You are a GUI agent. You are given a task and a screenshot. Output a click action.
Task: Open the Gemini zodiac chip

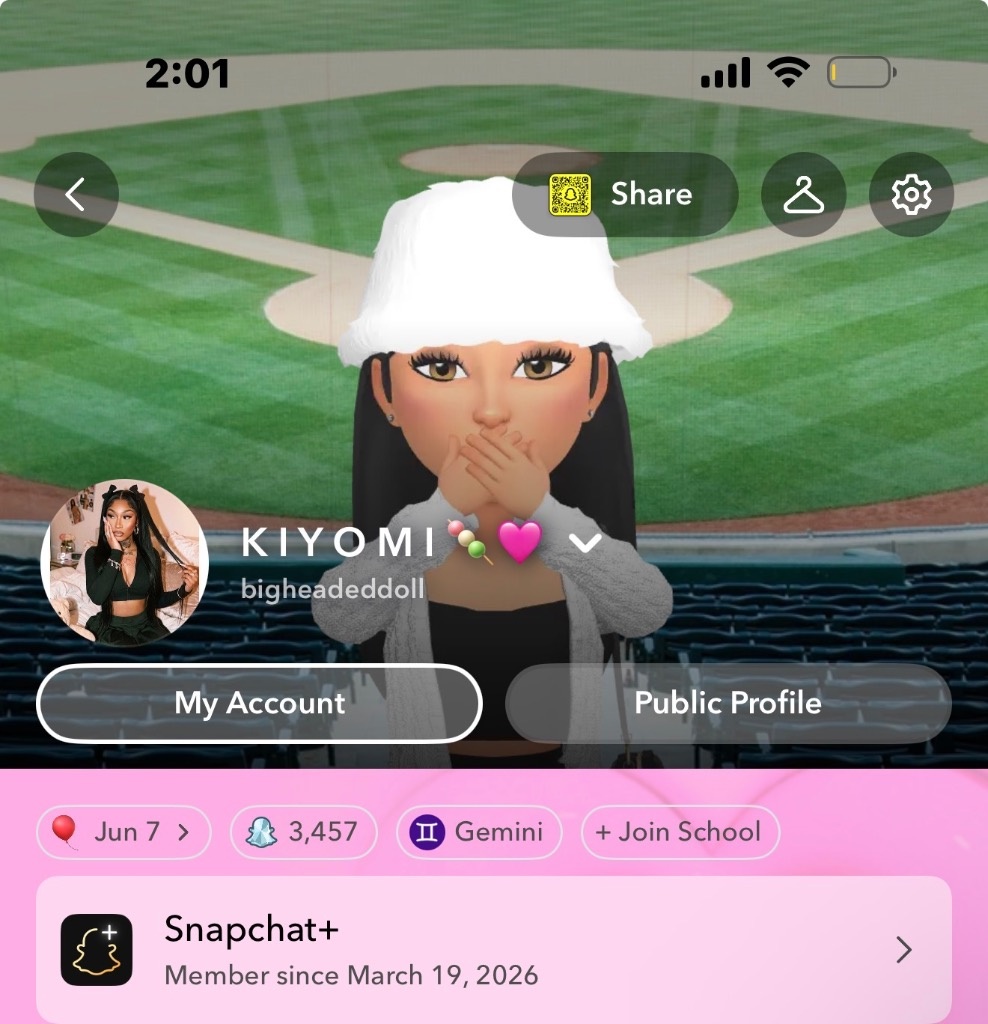pos(479,832)
